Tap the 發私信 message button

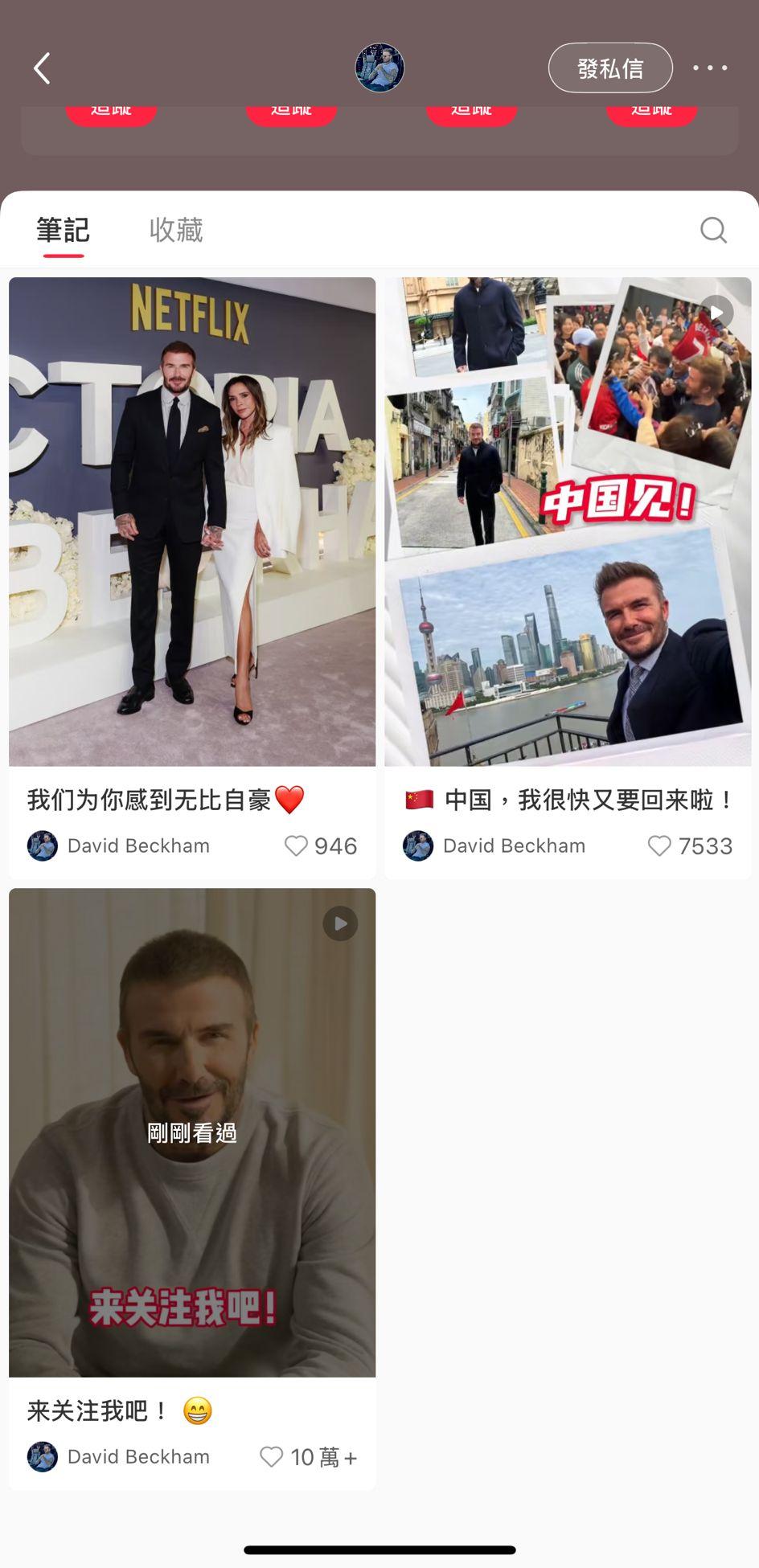[x=609, y=68]
